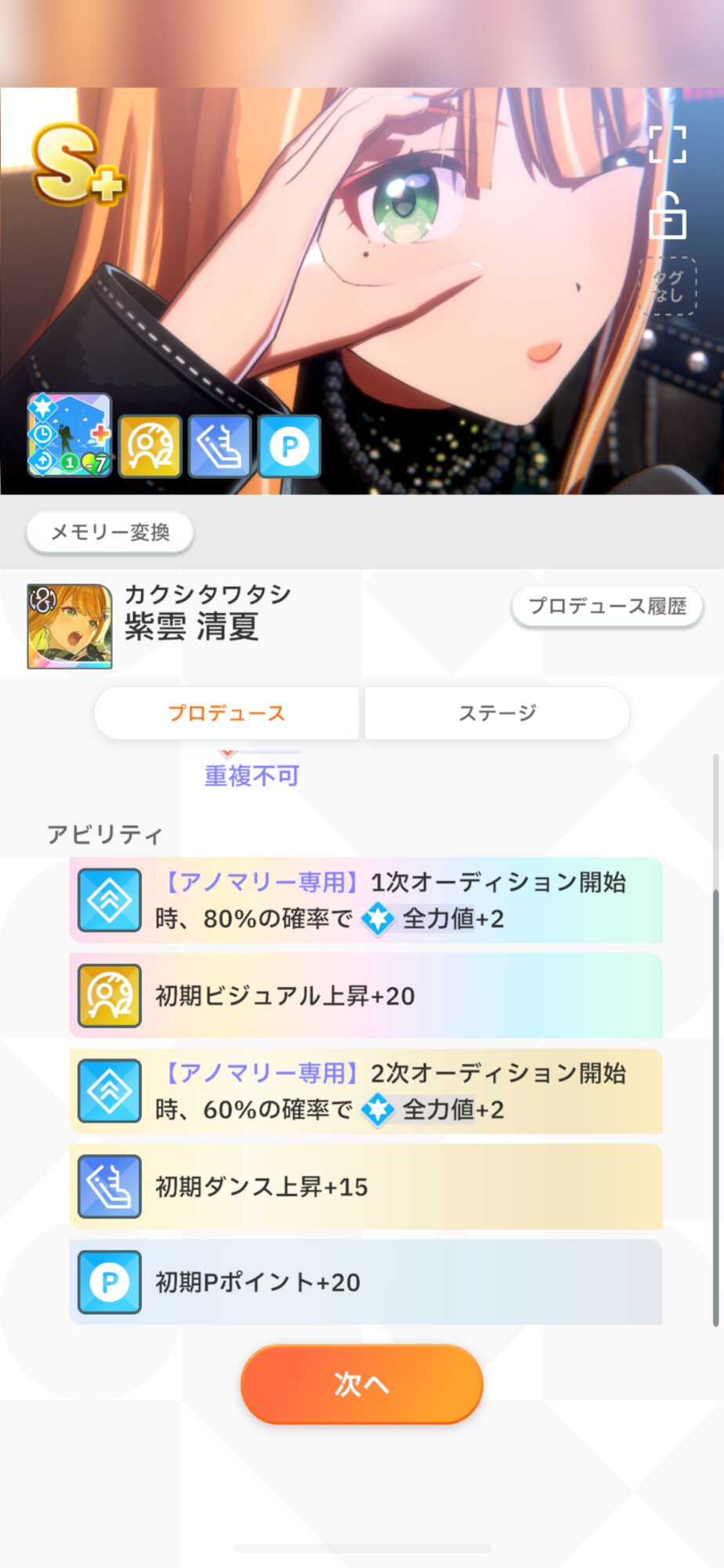The height and width of the screenshot is (1568, 724).
Task: View 初期ダンス上昇+15 ability details
Action: click(x=366, y=1186)
